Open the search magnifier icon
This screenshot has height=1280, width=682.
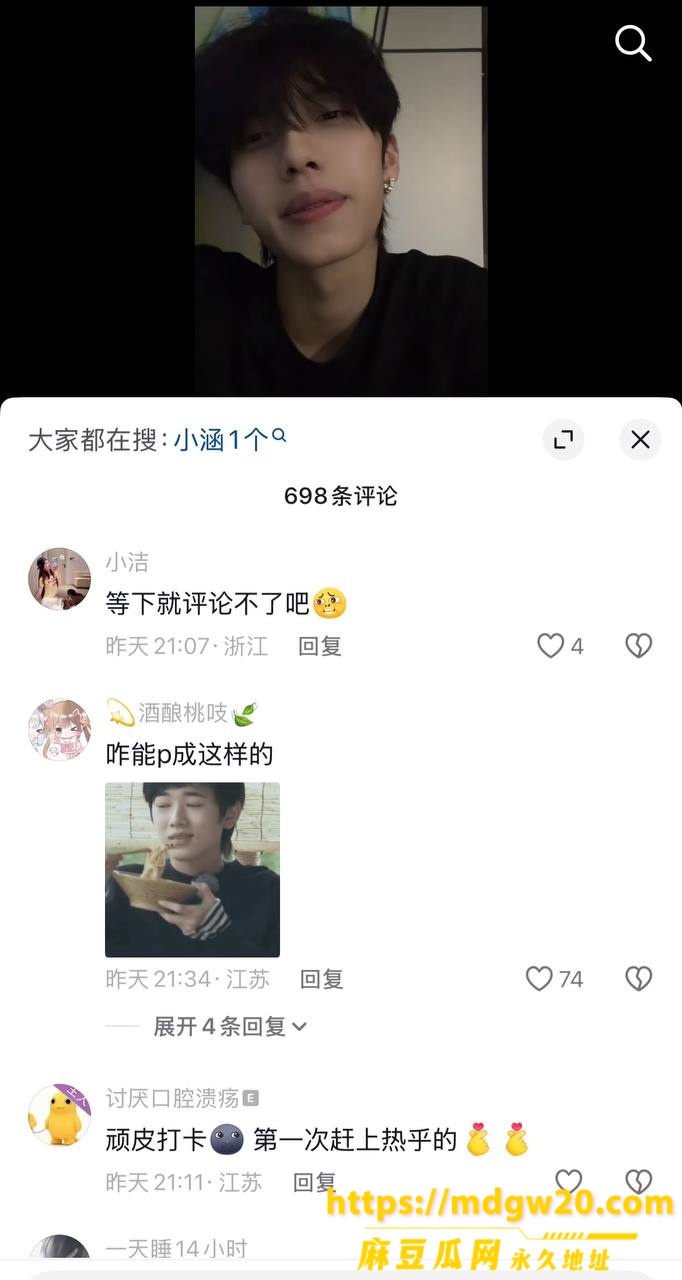633,43
